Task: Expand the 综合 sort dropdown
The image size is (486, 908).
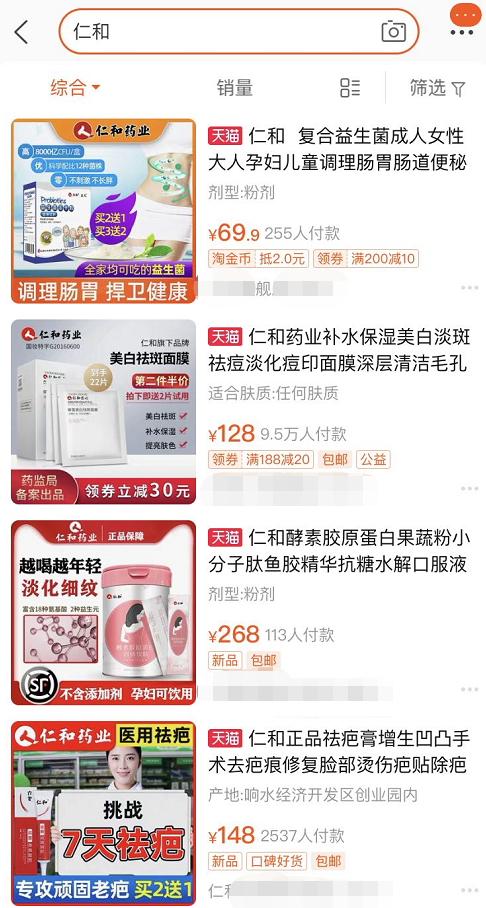Action: click(x=75, y=88)
